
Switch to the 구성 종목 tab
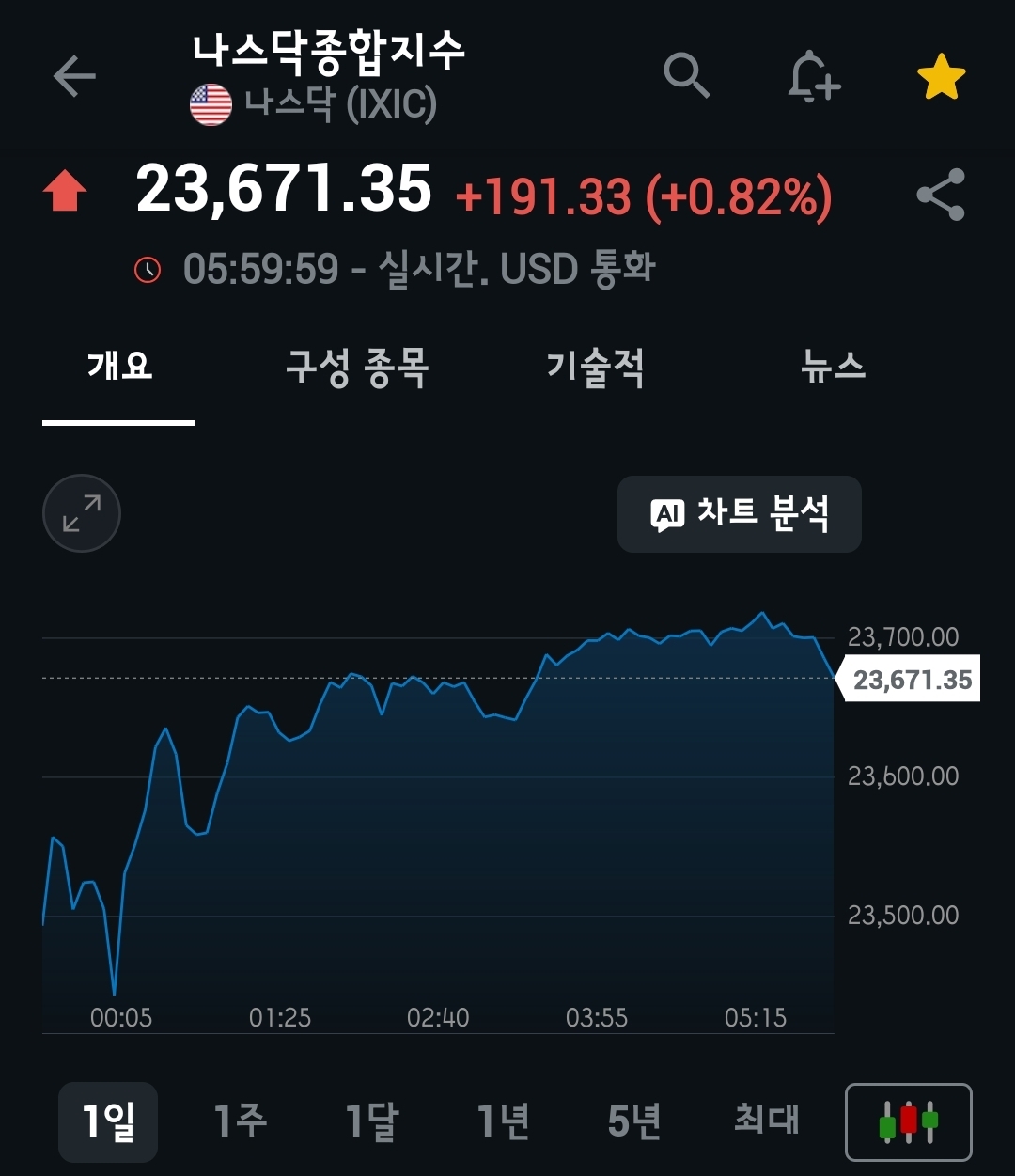click(357, 367)
